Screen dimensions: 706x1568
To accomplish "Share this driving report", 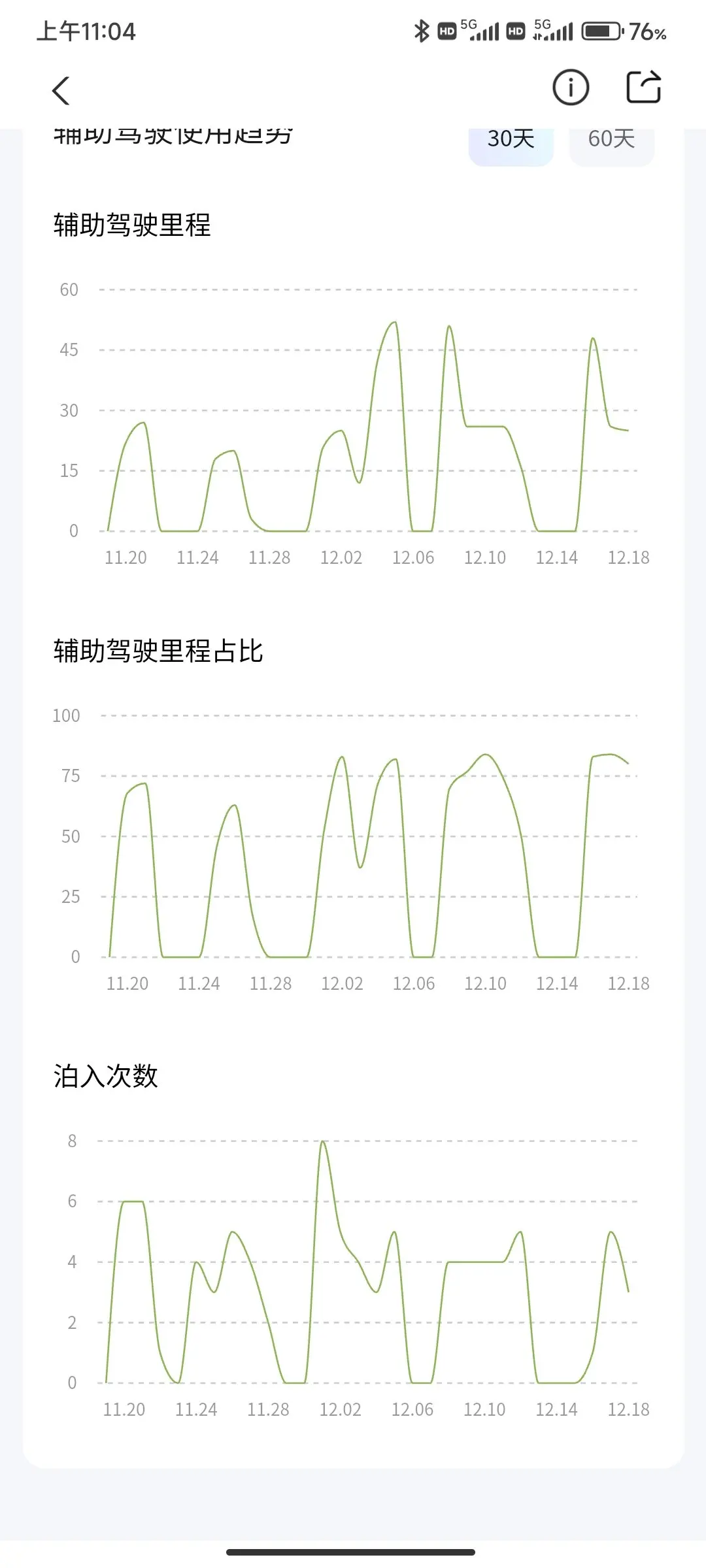I will 644,88.
